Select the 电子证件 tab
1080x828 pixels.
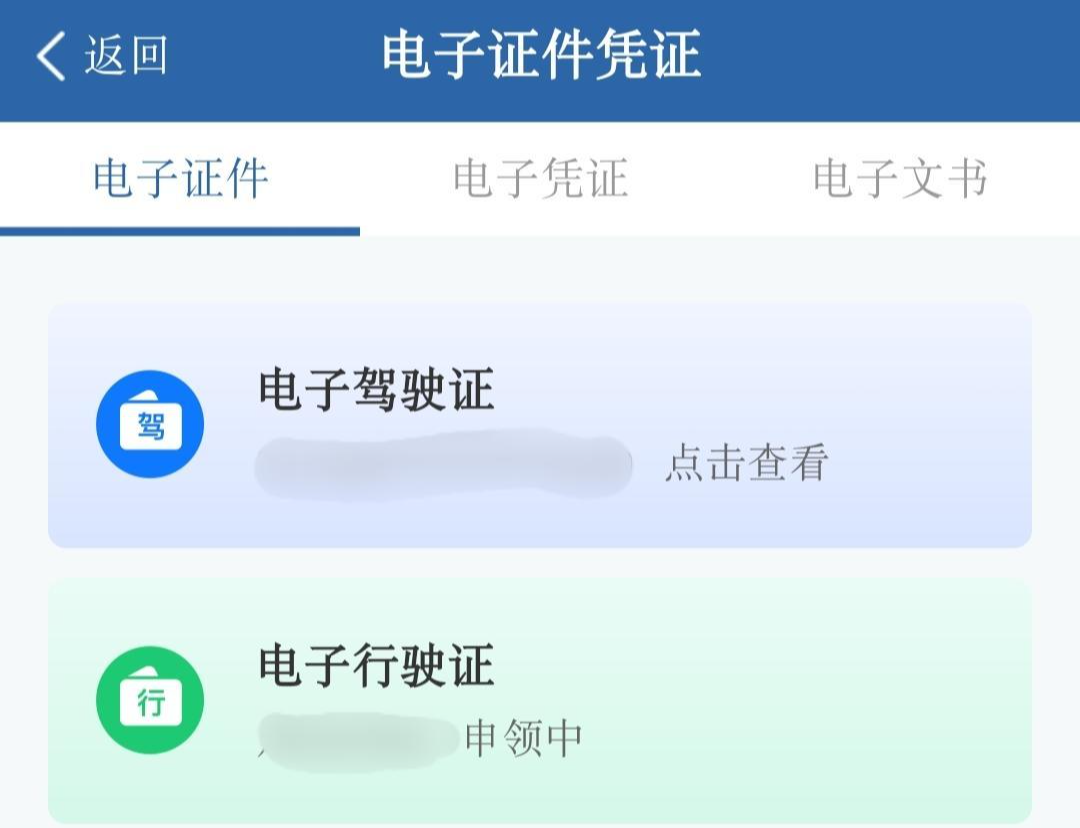(180, 180)
